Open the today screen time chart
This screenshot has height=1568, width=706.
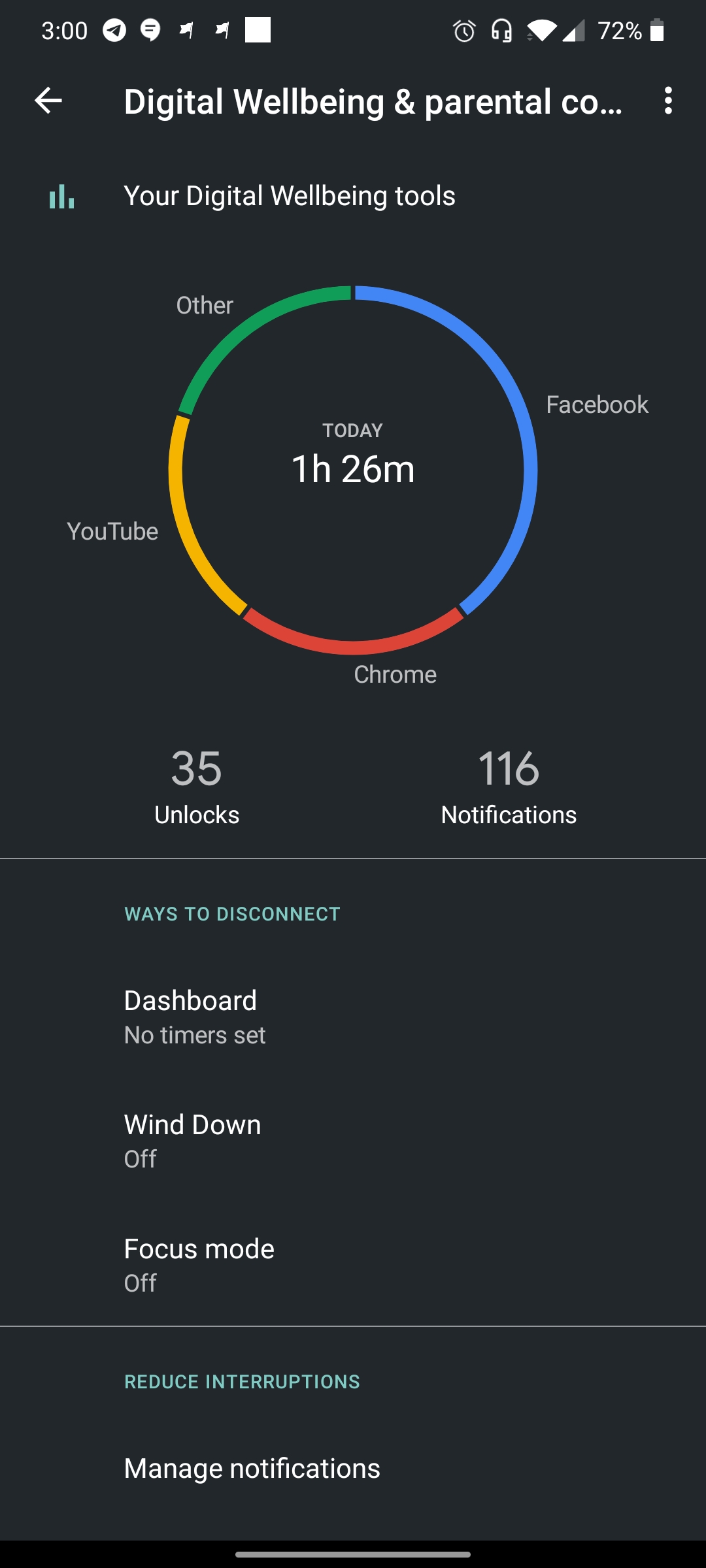(x=353, y=470)
